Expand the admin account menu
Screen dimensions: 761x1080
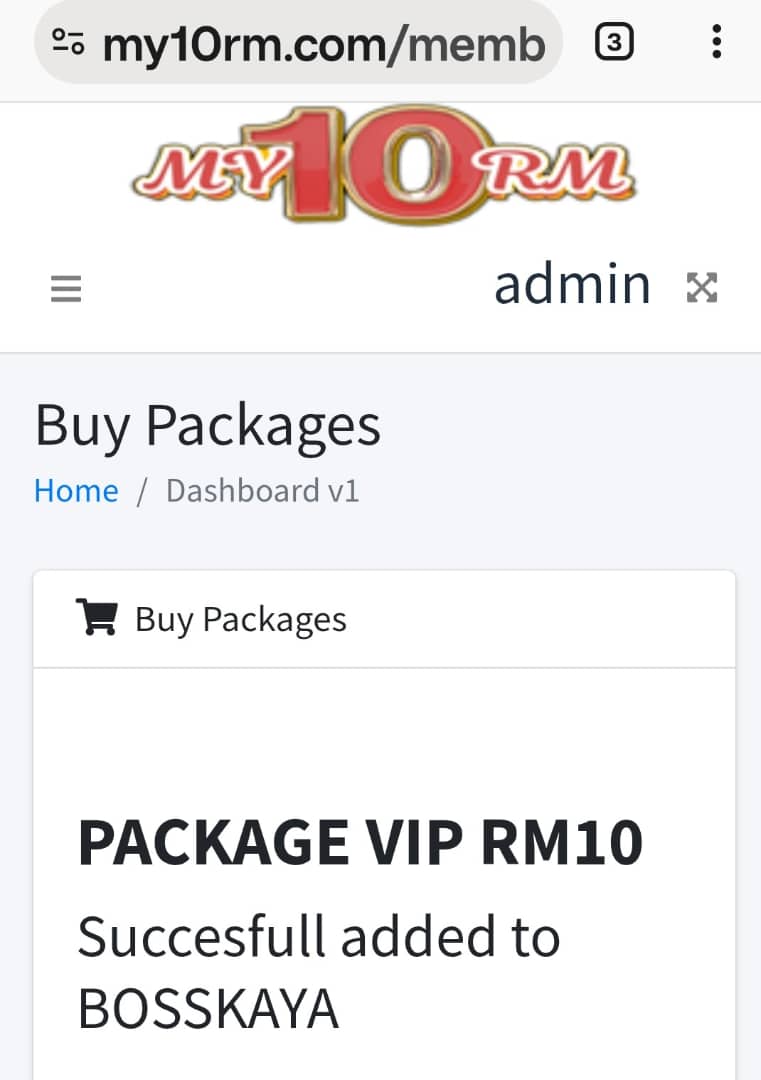(571, 285)
